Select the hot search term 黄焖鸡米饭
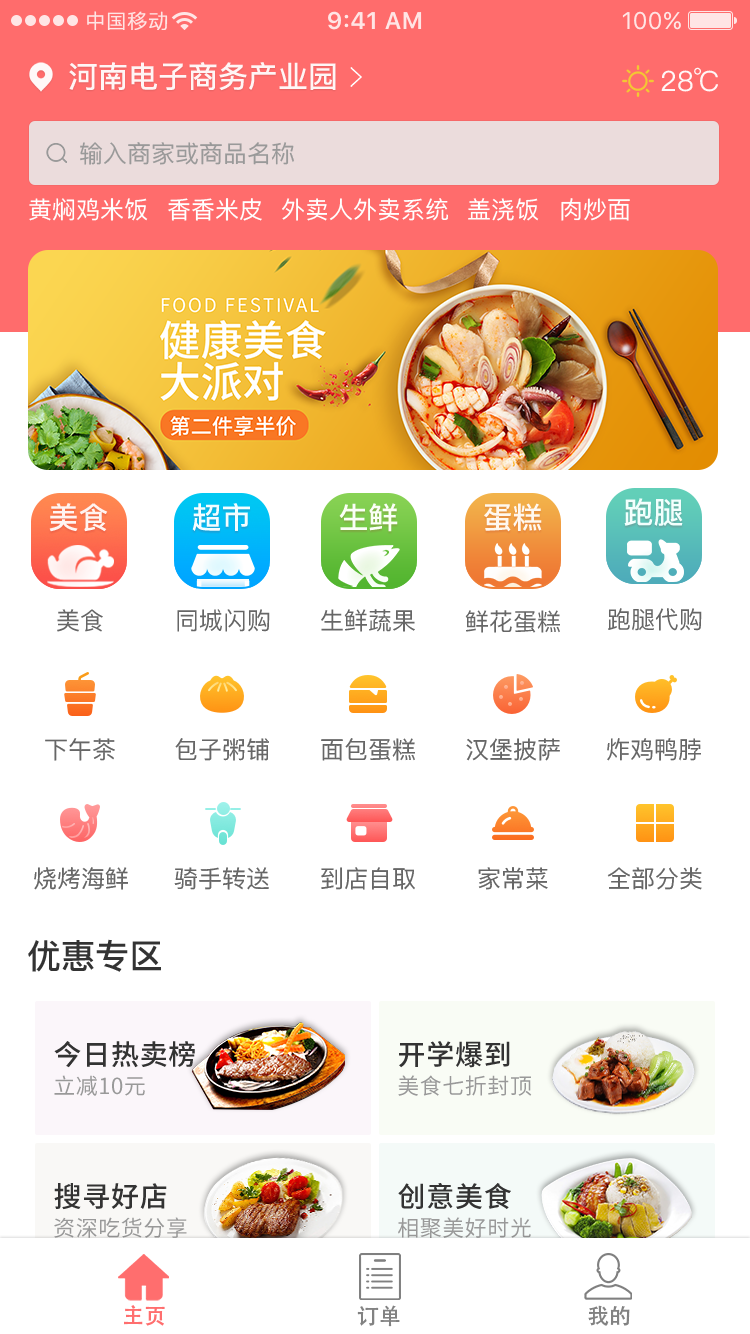Image resolution: width=750 pixels, height=1334 pixels. [88, 210]
